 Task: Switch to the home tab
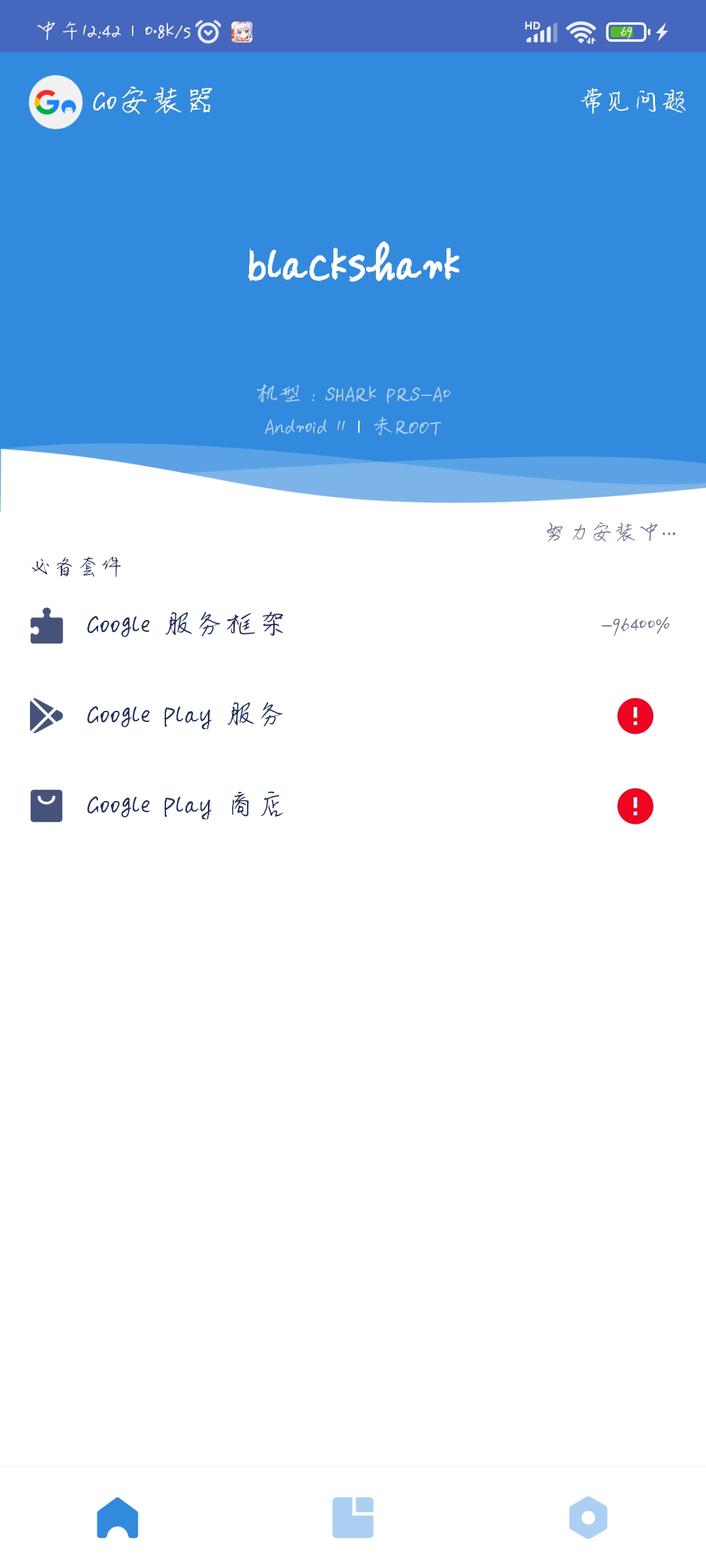(118, 1518)
